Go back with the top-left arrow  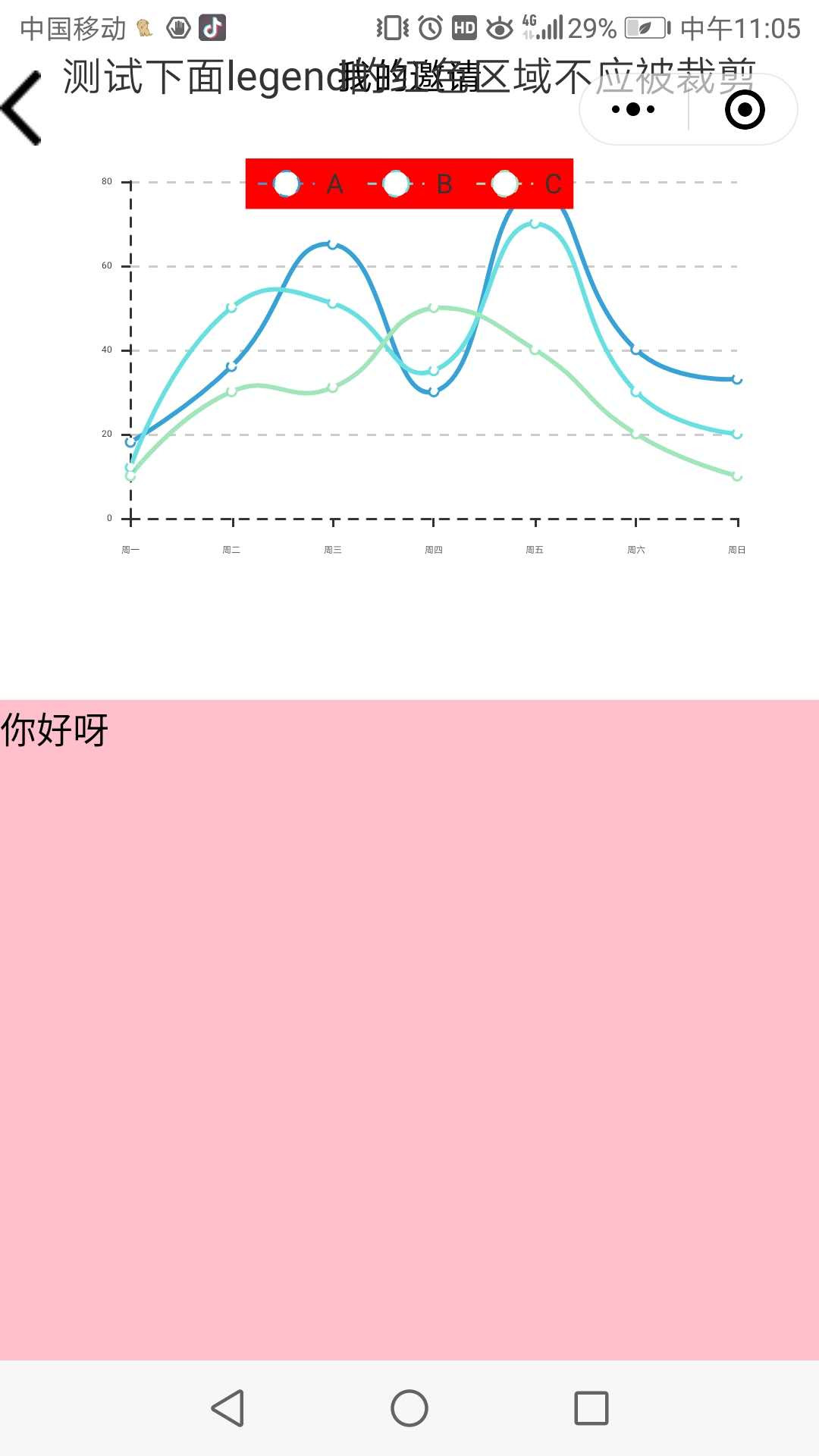click(22, 108)
